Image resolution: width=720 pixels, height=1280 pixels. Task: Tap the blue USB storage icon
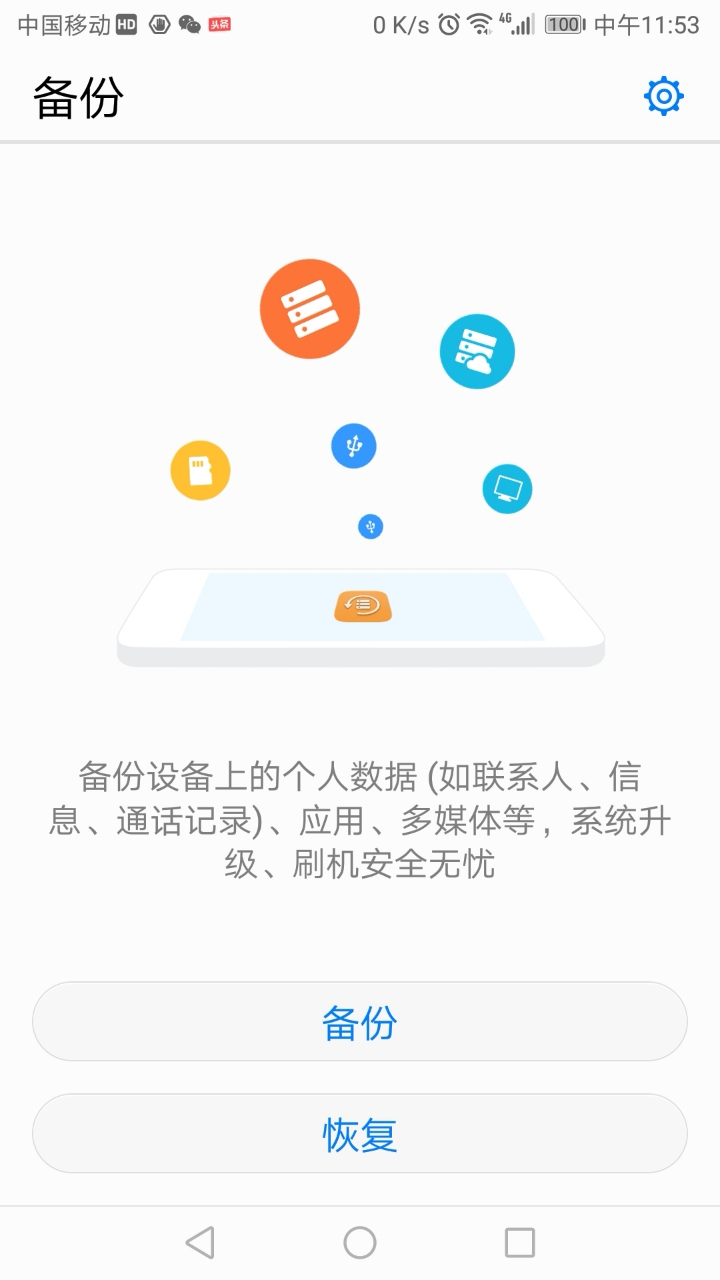tap(353, 445)
